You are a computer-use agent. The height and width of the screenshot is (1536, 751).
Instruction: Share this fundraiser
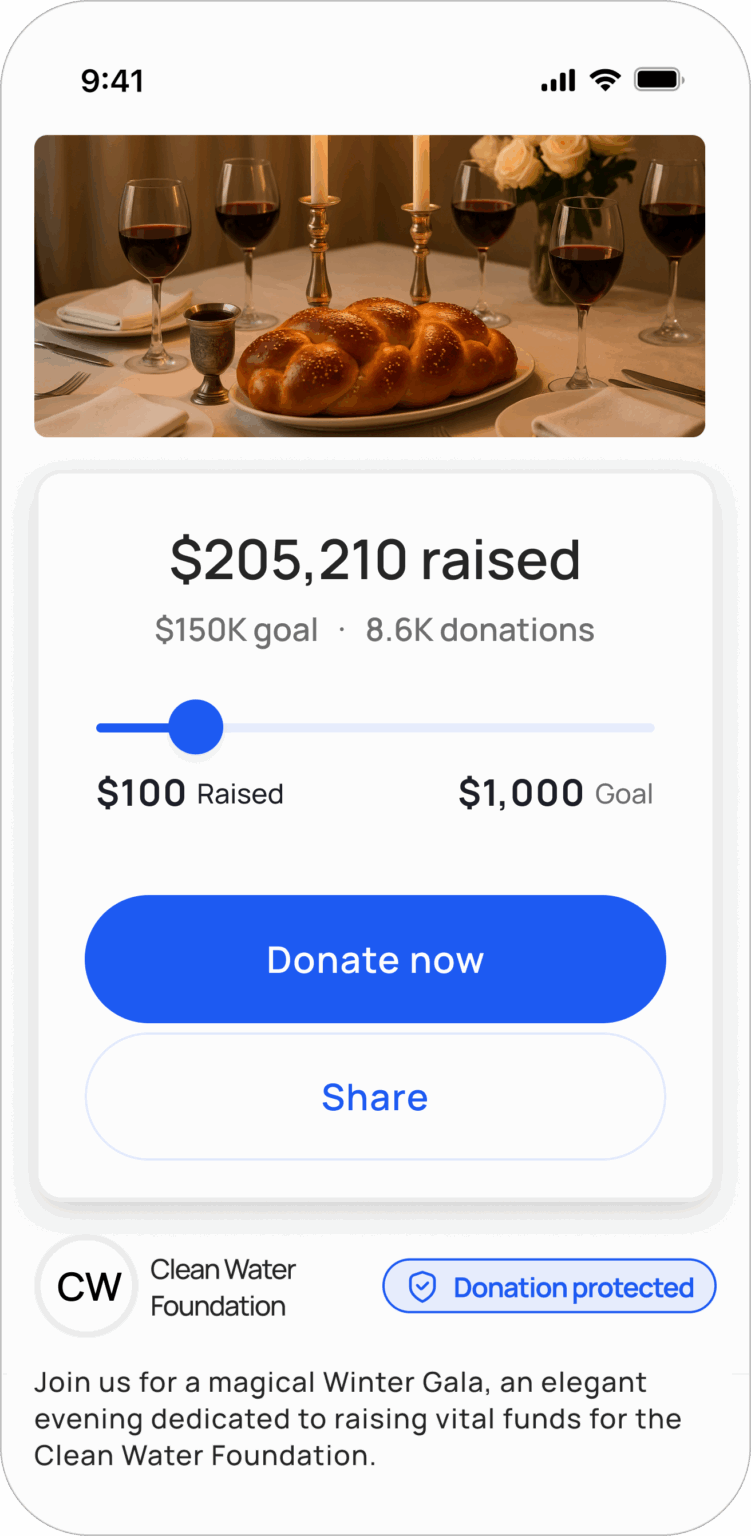[375, 1097]
